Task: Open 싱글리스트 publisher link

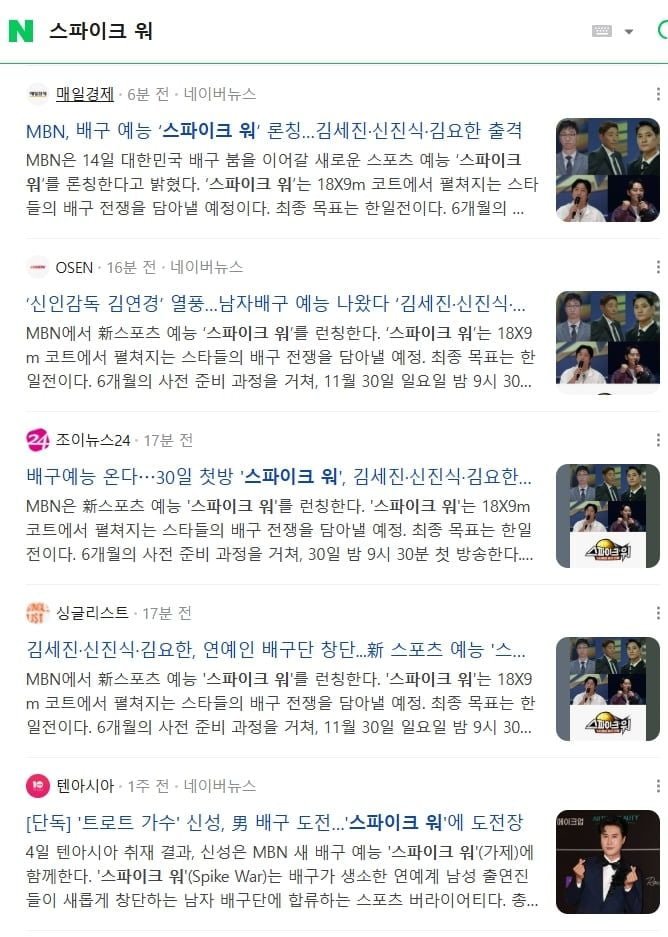Action: [x=92, y=613]
